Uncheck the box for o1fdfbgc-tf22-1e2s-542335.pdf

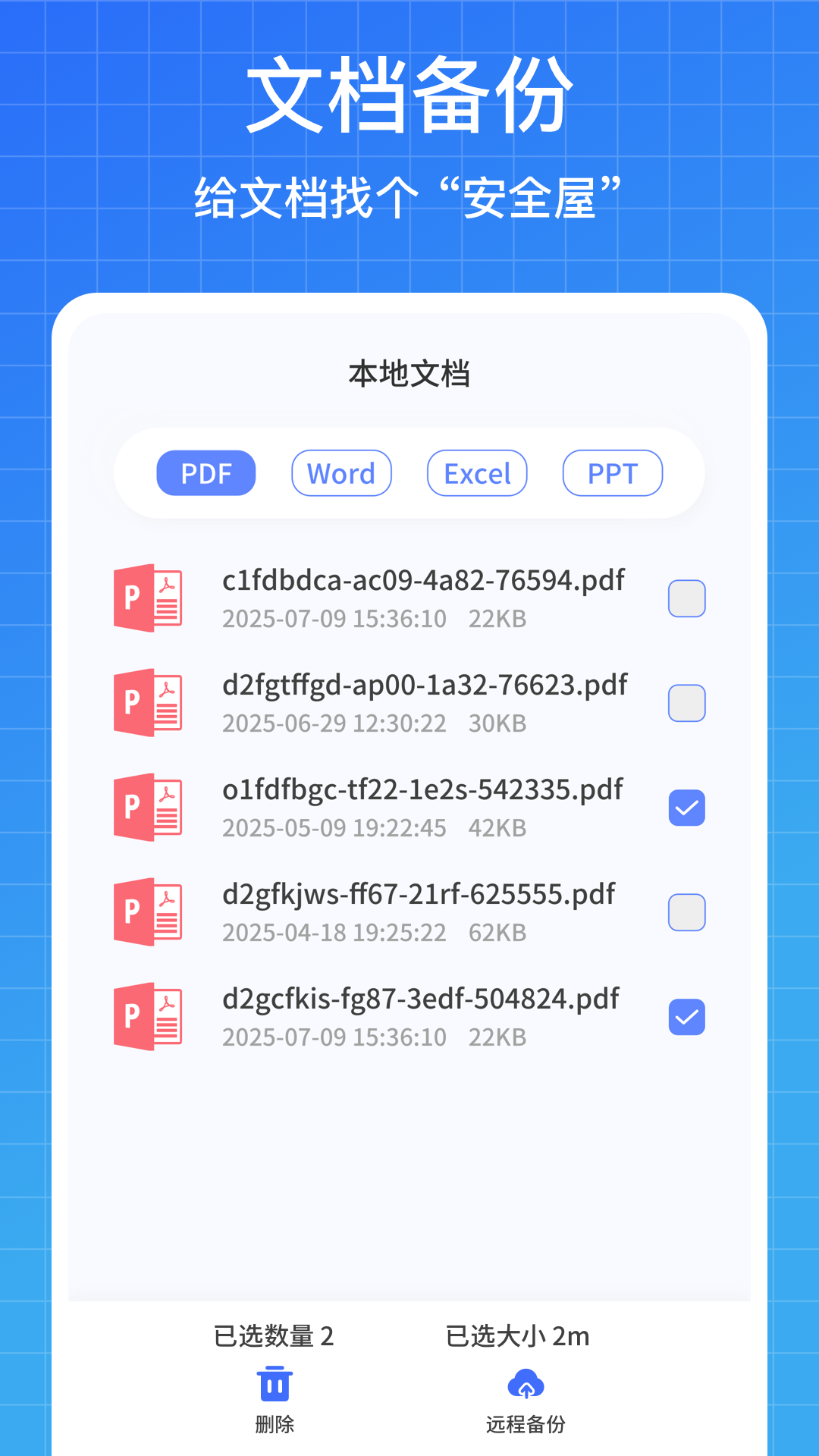[686, 808]
